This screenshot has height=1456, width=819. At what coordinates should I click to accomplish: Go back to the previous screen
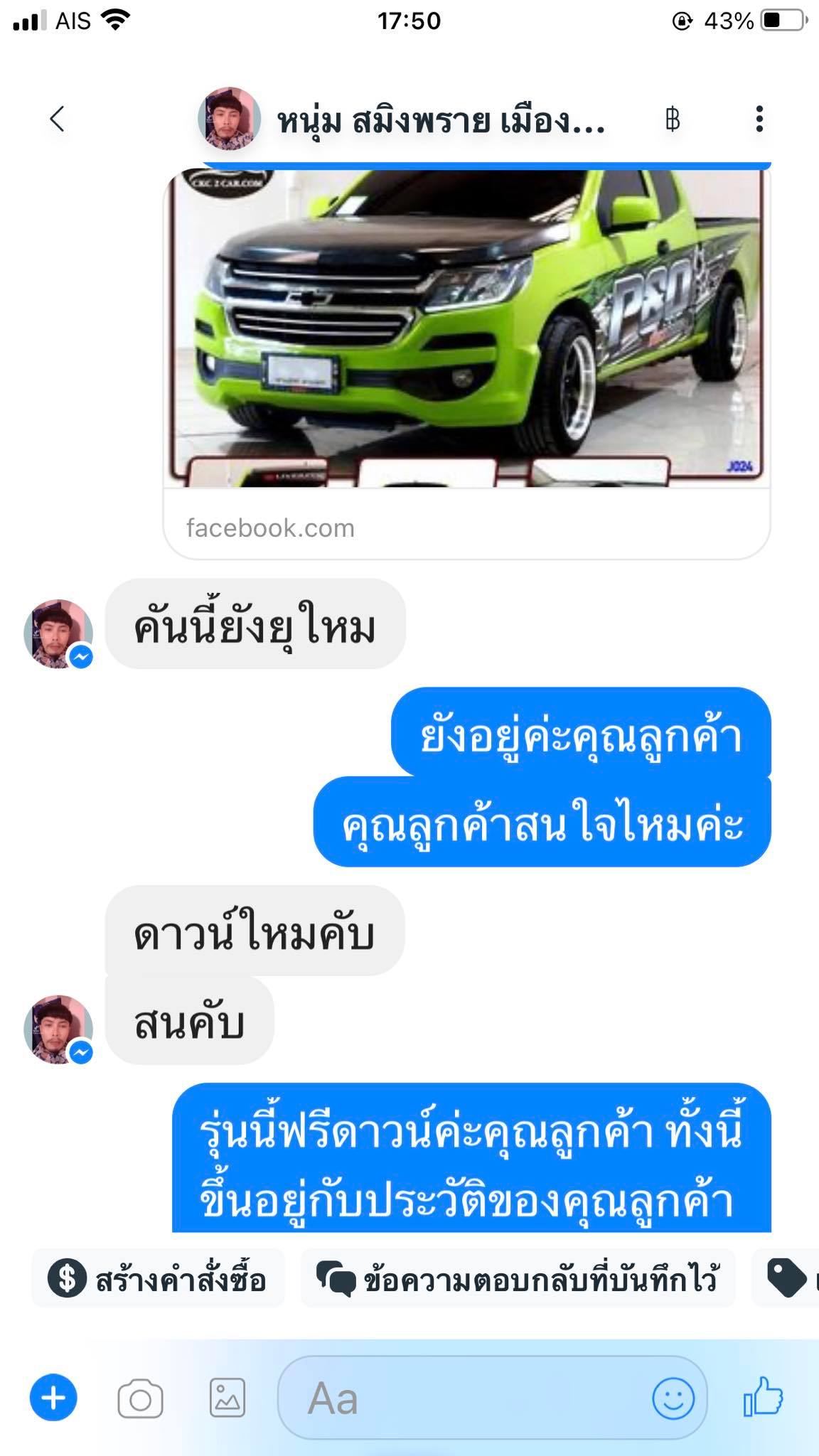[x=57, y=119]
